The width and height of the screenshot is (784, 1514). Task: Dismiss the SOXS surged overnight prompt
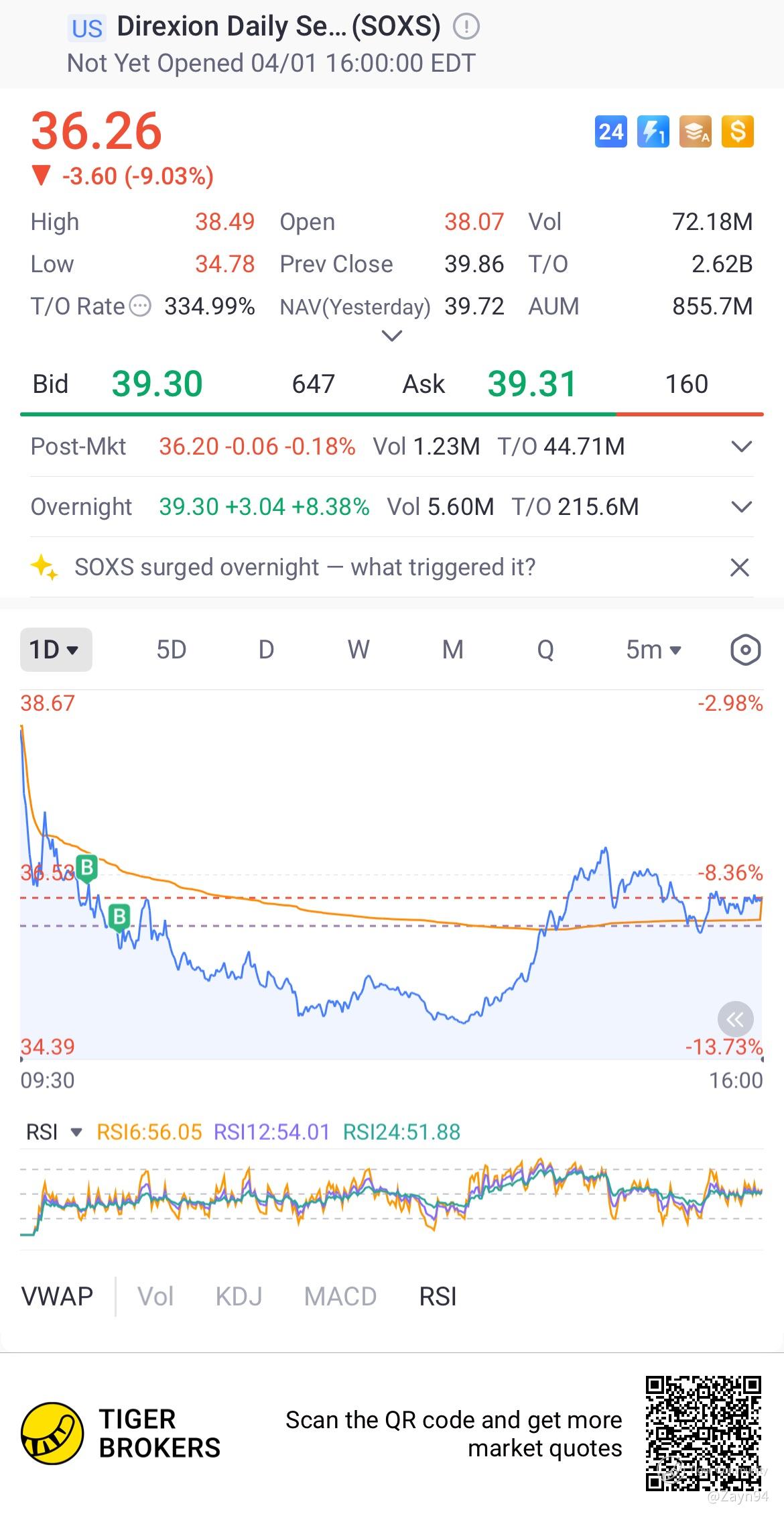739,567
